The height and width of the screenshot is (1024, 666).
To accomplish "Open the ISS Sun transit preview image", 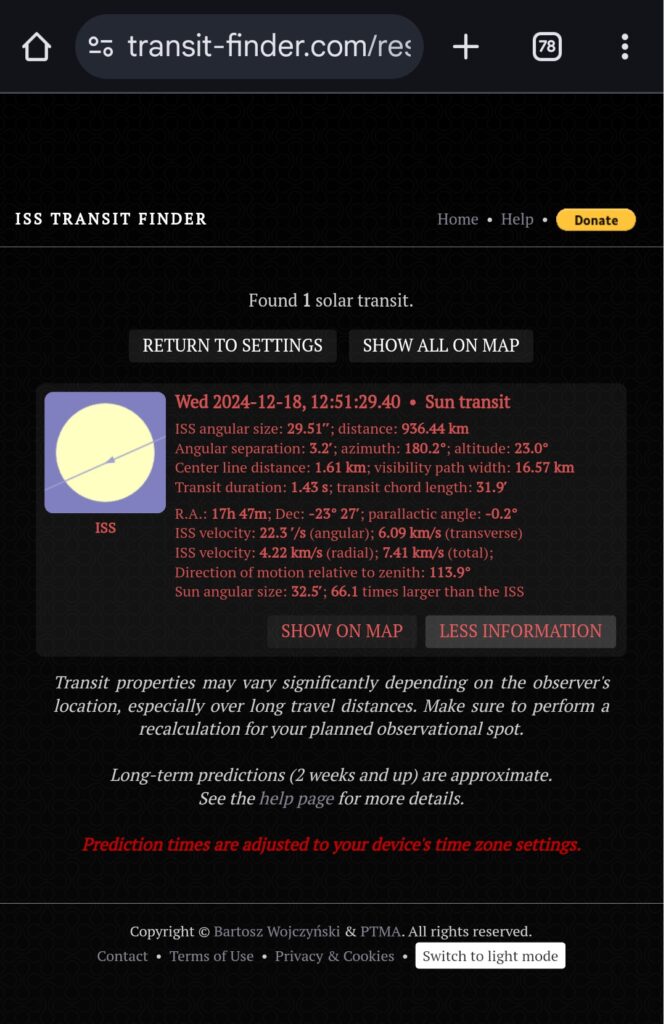I will point(105,453).
